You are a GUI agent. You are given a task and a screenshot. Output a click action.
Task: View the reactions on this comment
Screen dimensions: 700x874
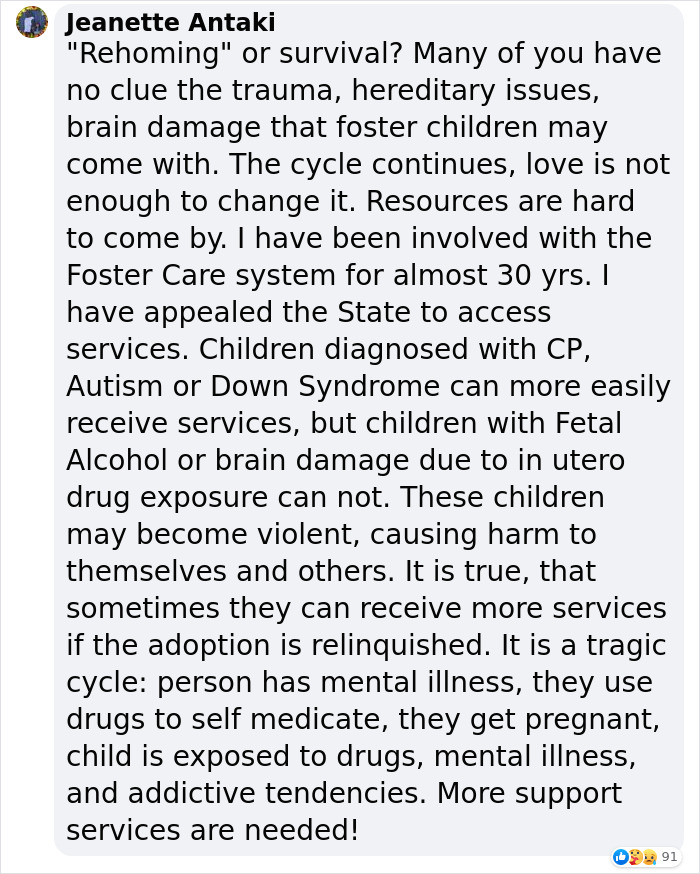645,857
